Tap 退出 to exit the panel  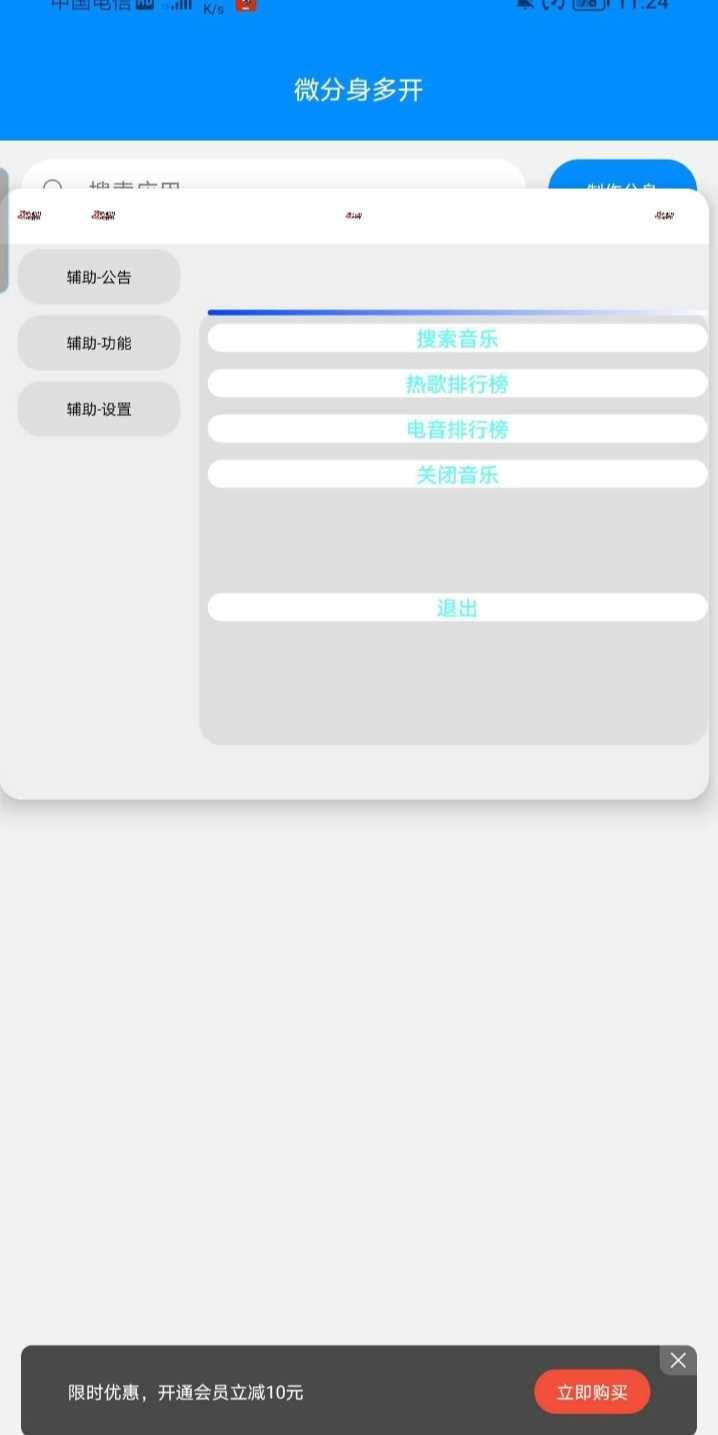[457, 607]
